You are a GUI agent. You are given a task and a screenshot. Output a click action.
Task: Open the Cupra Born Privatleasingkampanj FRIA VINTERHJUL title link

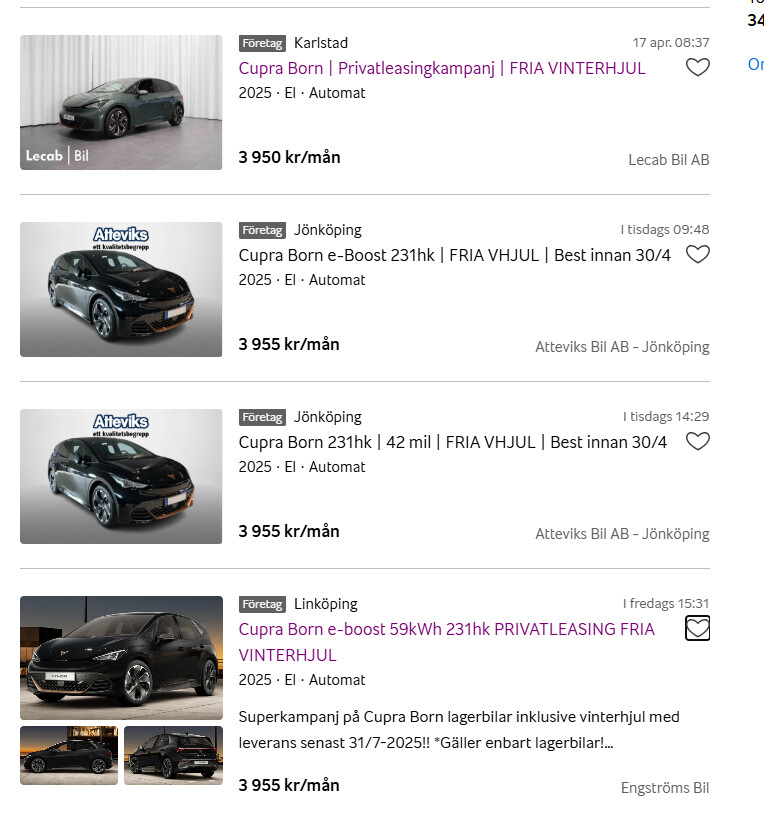pos(442,68)
